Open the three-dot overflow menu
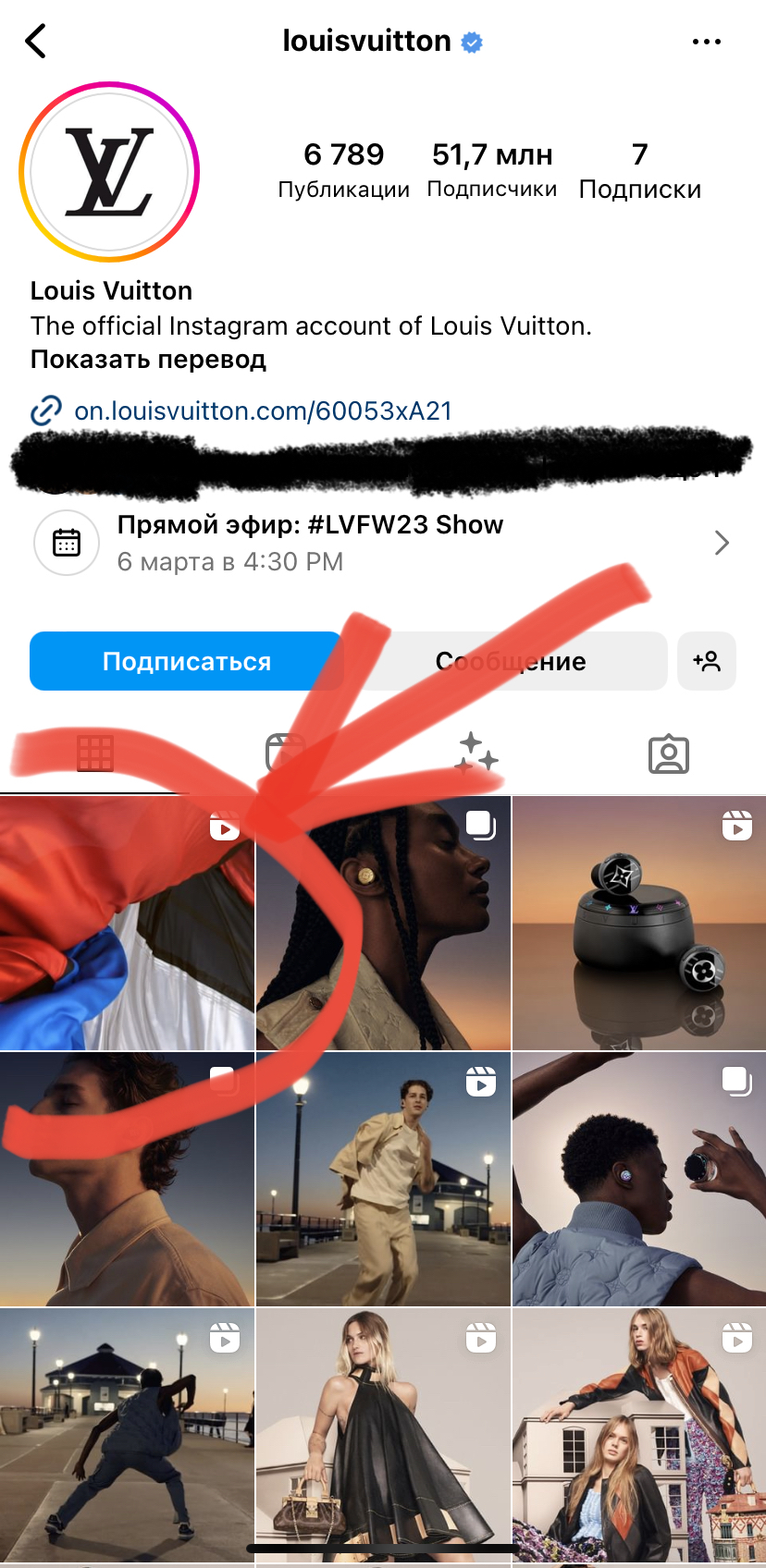 [707, 42]
